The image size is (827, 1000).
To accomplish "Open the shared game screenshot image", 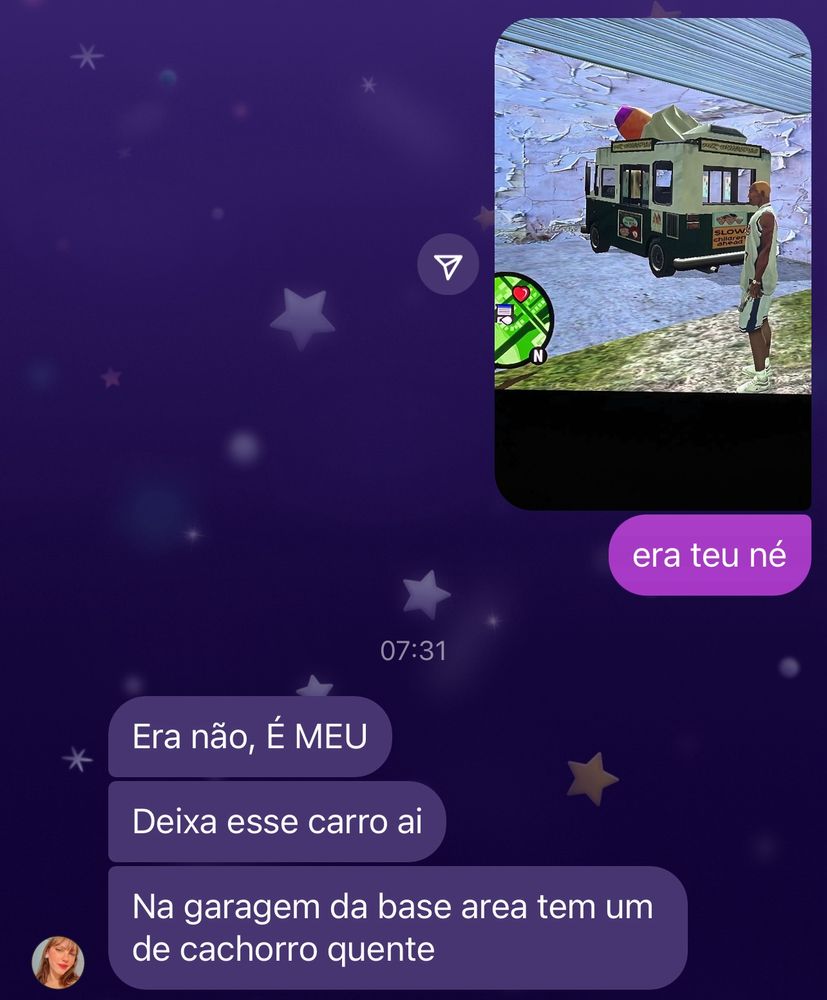I will tap(653, 264).
